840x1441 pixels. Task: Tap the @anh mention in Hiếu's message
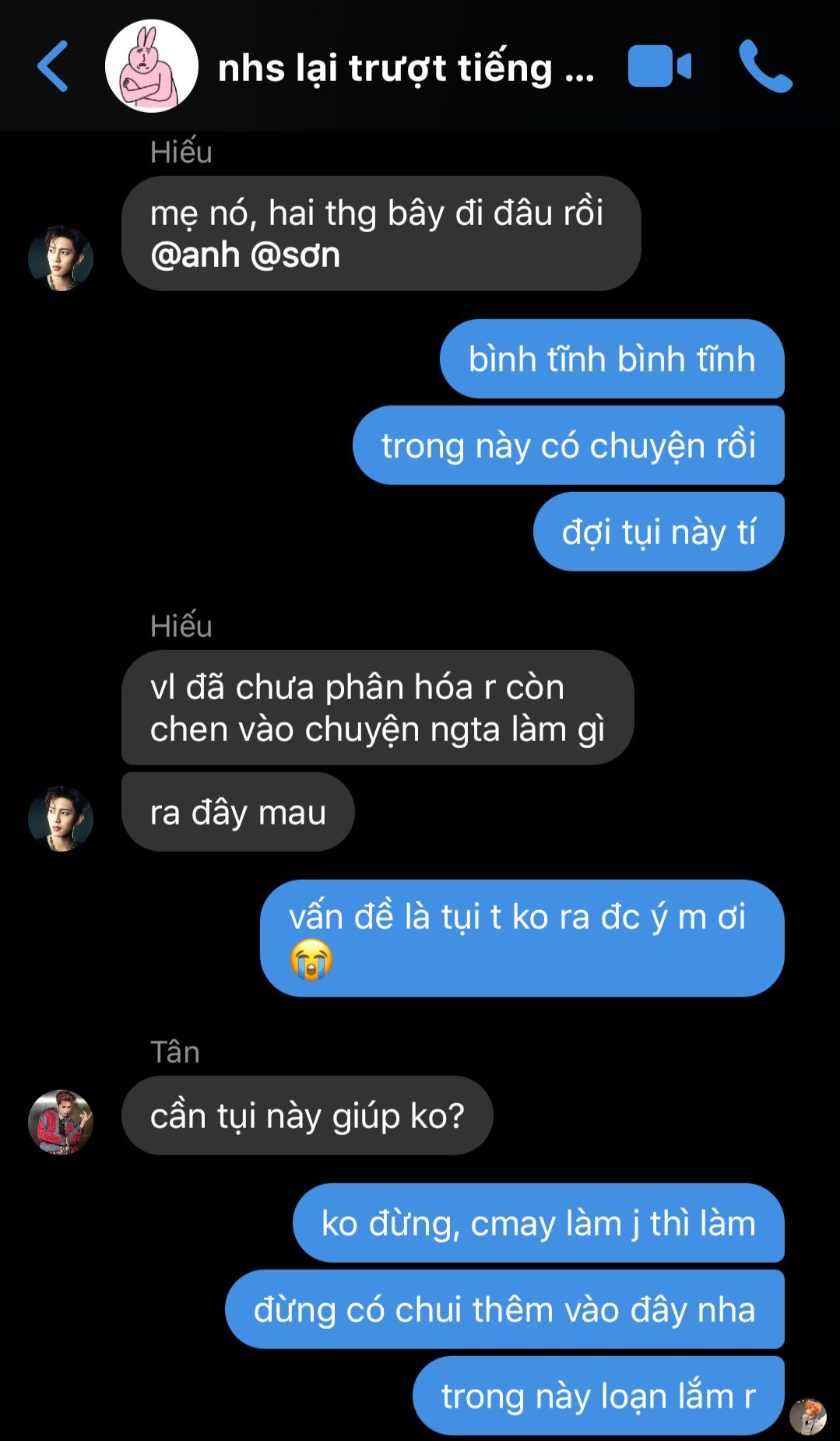195,255
